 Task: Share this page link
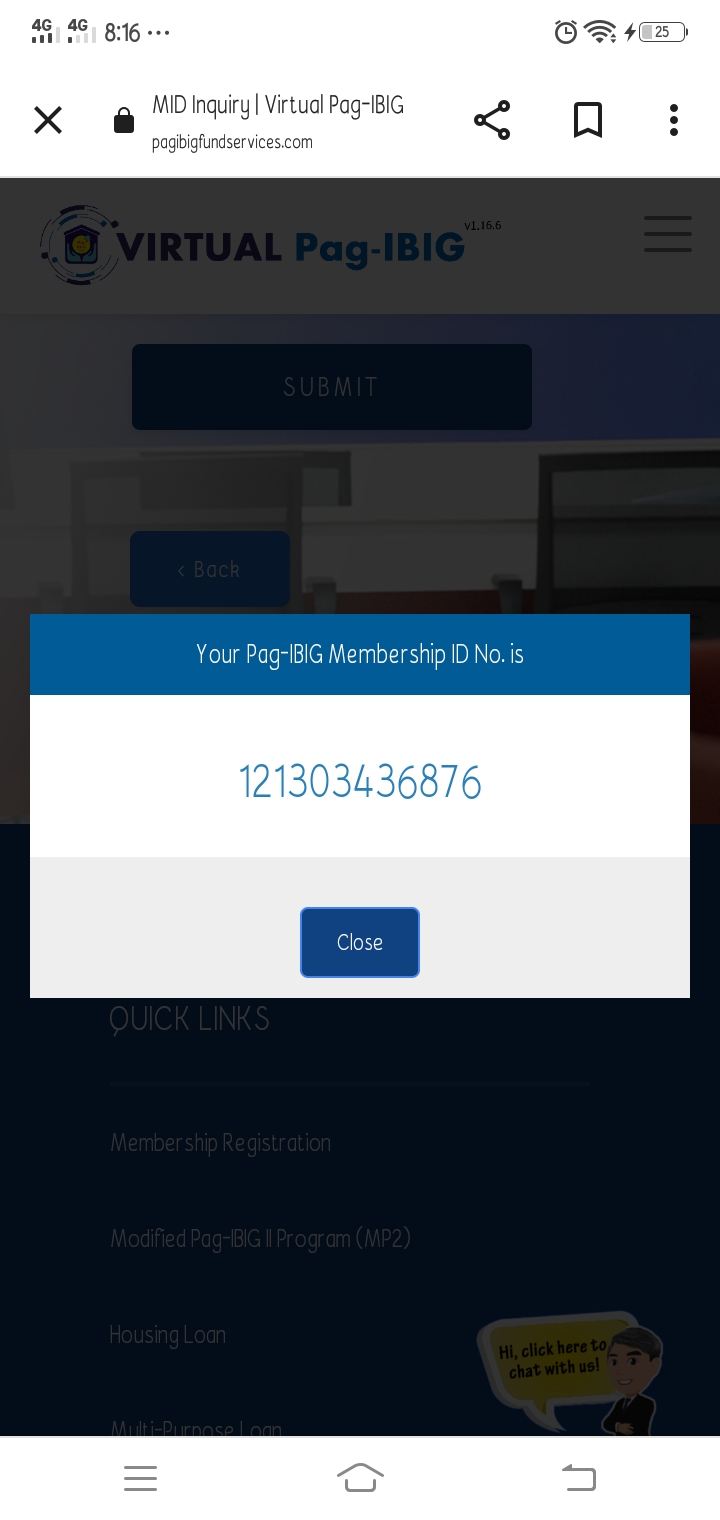491,121
